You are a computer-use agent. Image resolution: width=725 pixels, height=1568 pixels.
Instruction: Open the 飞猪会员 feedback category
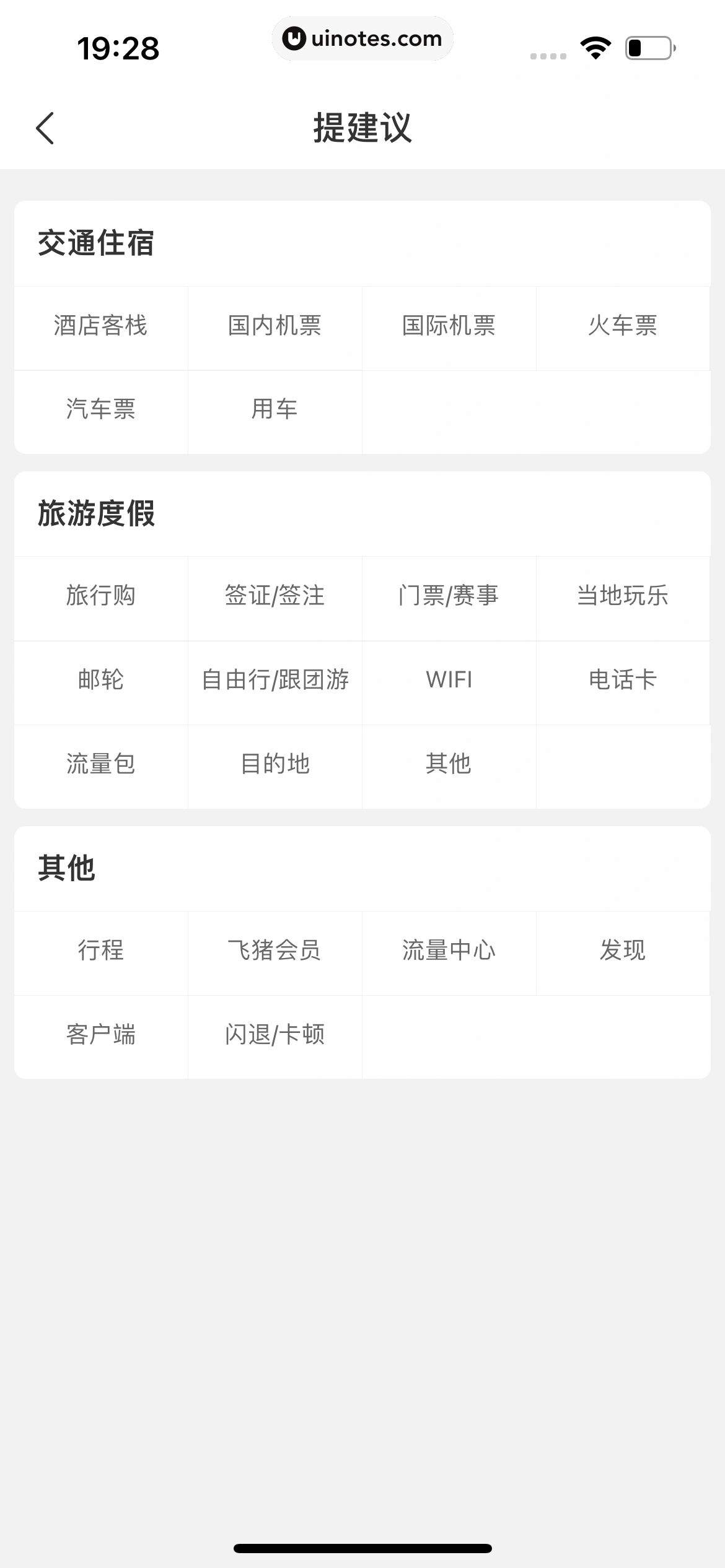(275, 951)
